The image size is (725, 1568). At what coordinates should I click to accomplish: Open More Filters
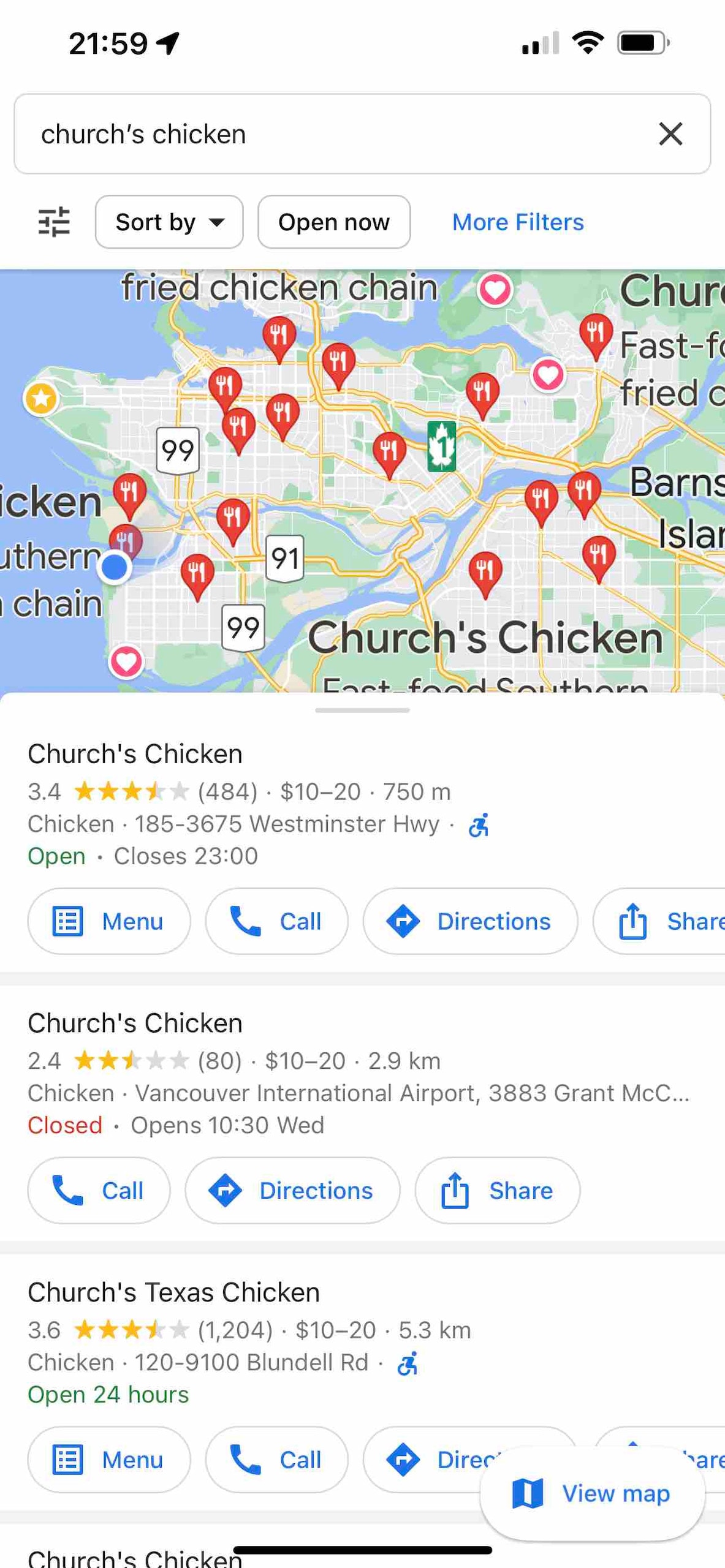point(517,222)
